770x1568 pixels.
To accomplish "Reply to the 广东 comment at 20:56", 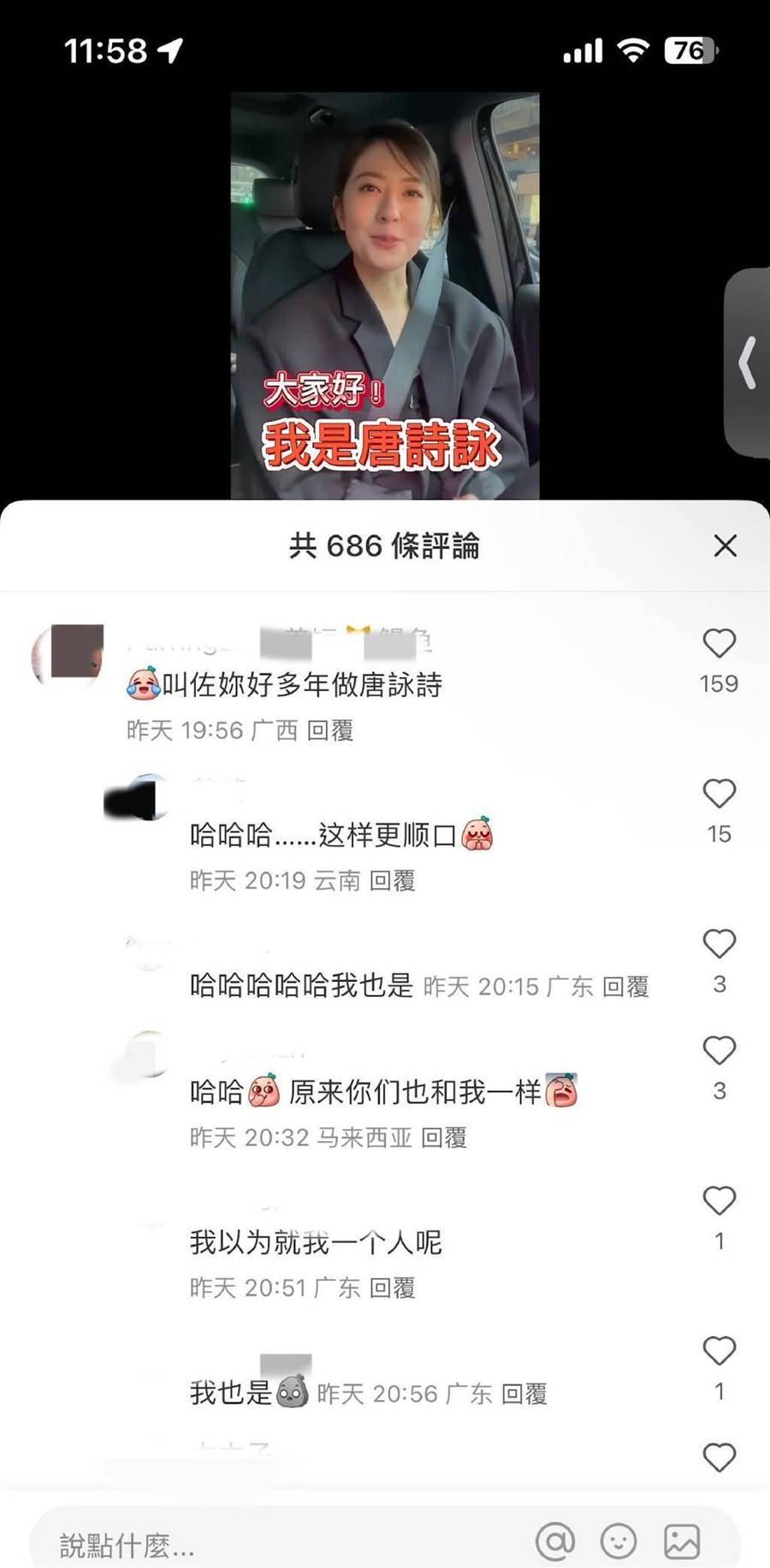I will (524, 1393).
